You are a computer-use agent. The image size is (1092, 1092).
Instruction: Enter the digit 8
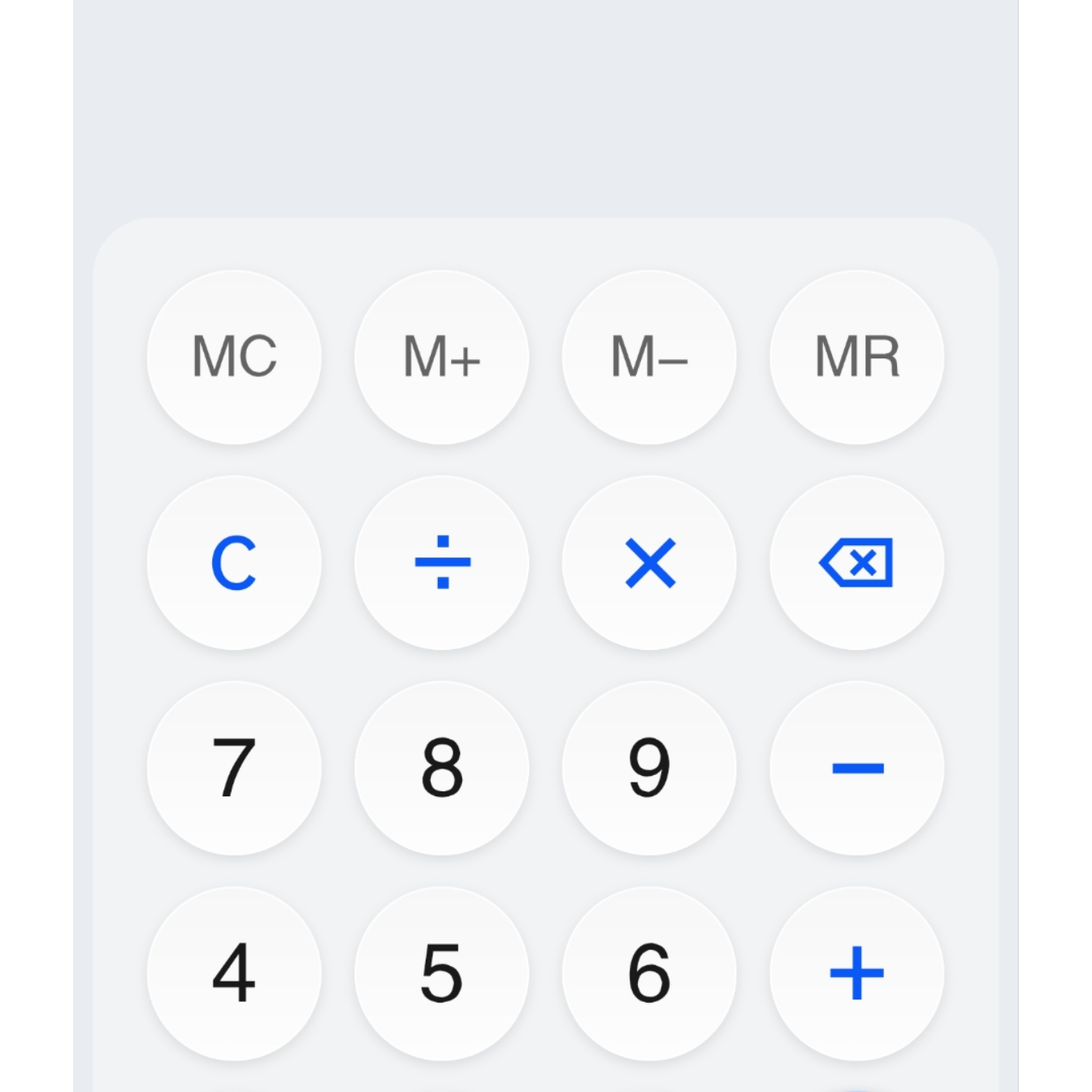(442, 768)
